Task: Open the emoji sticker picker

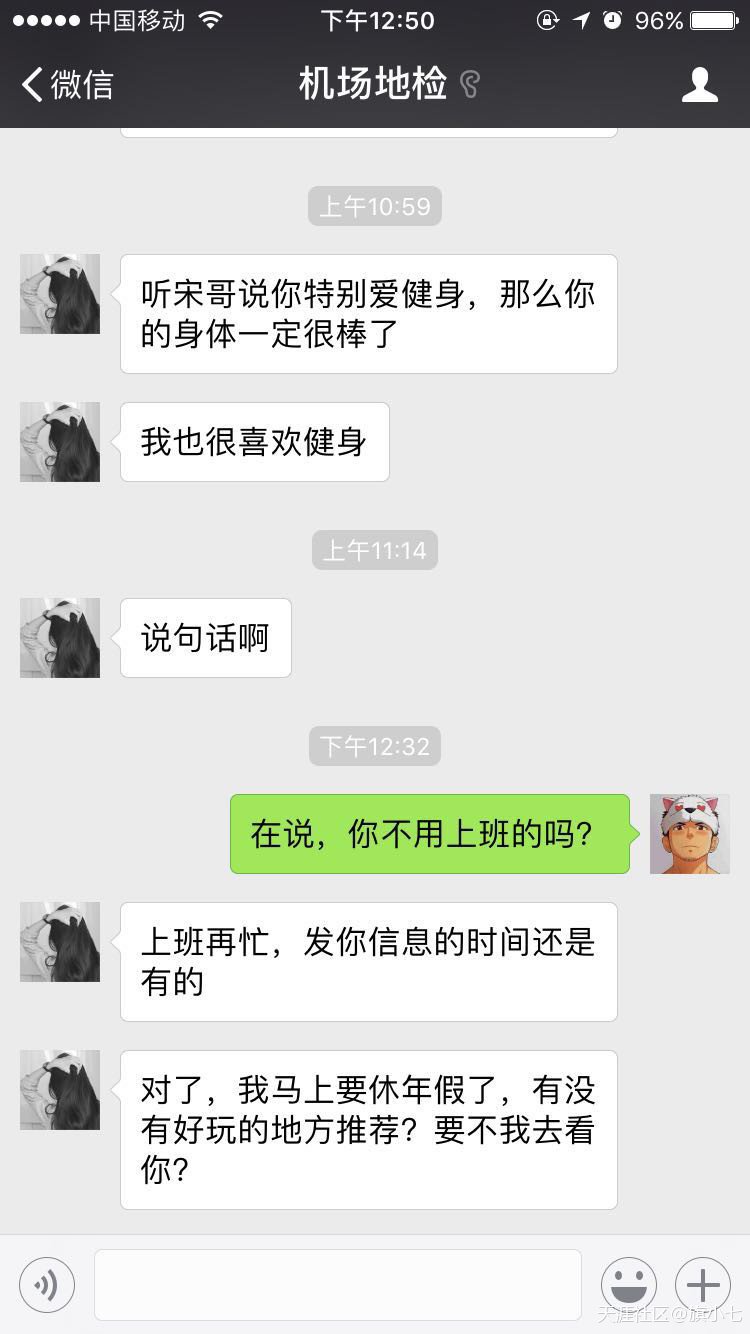Action: (x=628, y=1285)
